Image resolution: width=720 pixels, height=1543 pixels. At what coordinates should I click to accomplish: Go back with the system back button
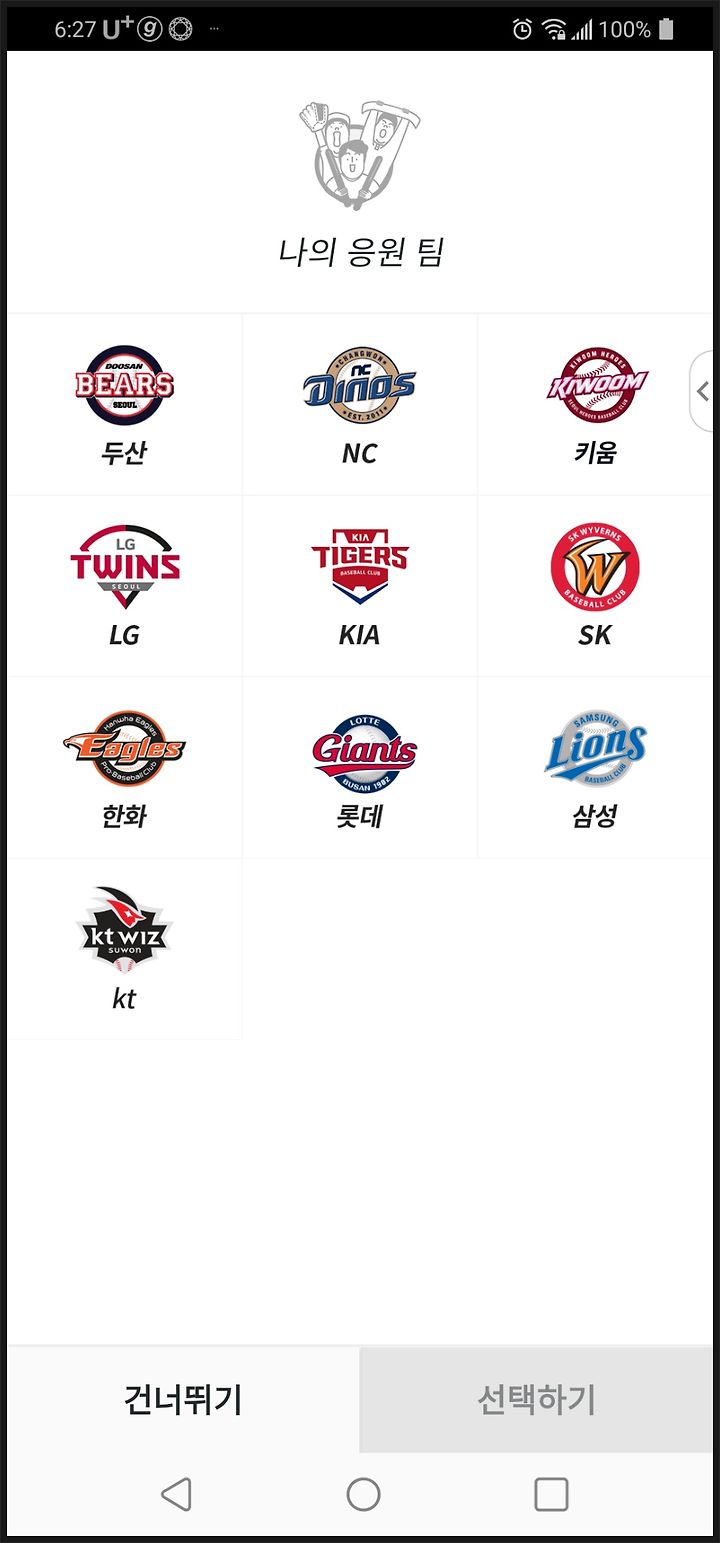pyautogui.click(x=176, y=1494)
